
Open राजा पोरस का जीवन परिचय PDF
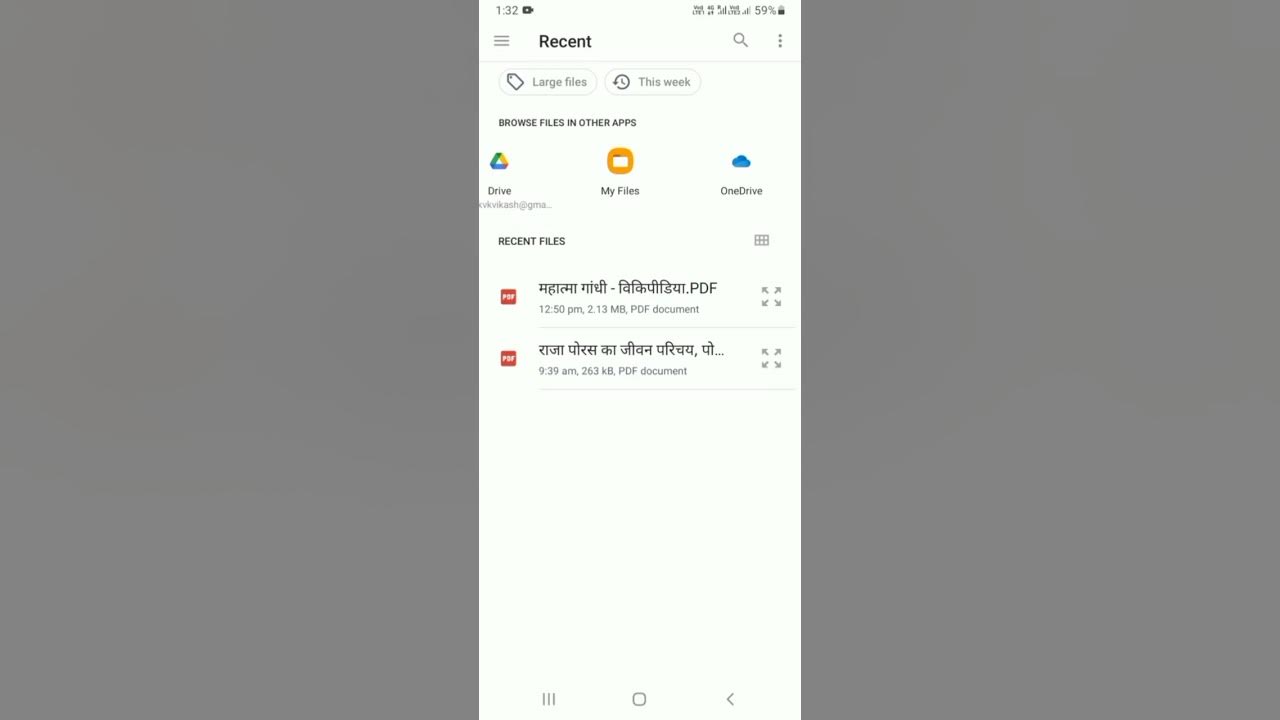coord(630,358)
